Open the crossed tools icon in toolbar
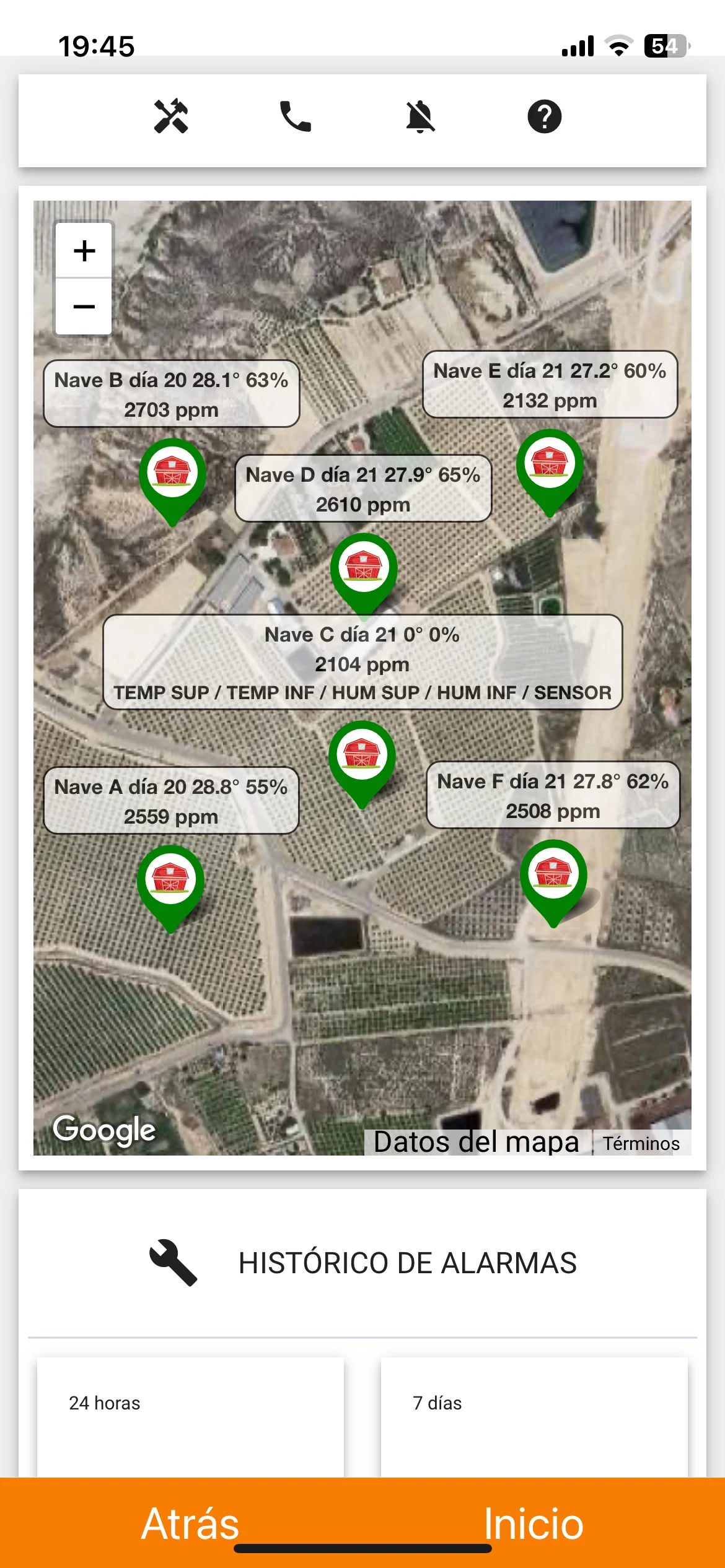Viewport: 725px width, 1568px height. 171,116
